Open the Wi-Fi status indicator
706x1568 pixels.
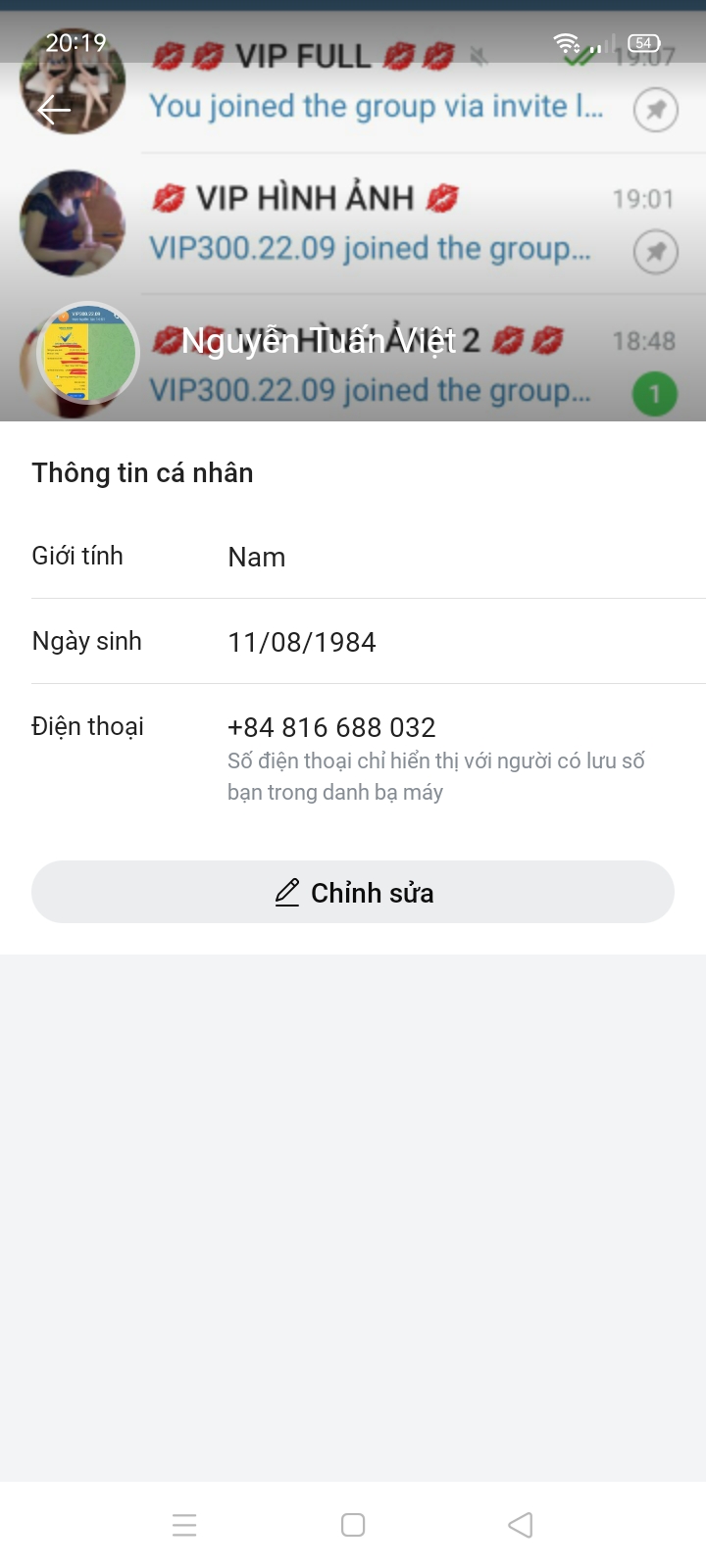click(x=566, y=43)
